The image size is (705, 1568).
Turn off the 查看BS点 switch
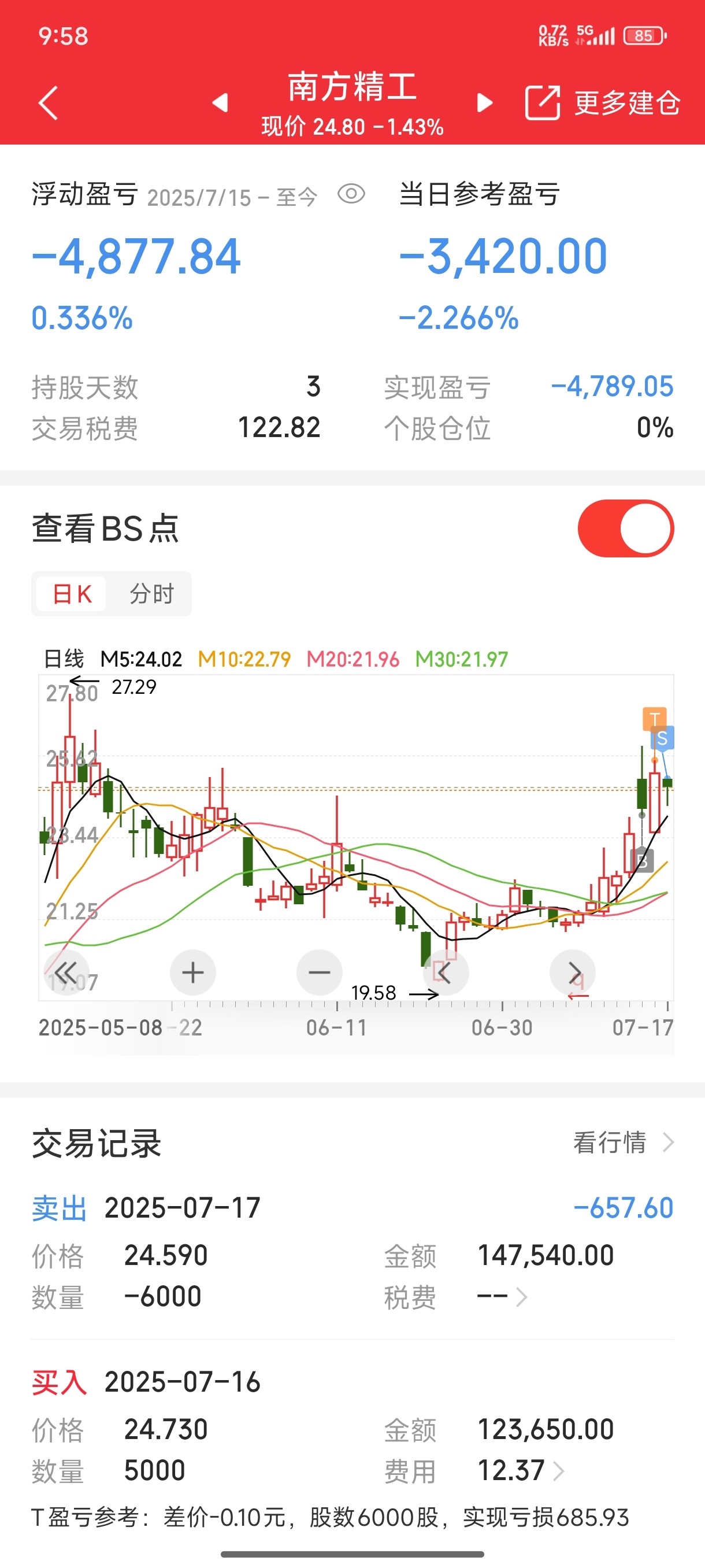tap(625, 528)
